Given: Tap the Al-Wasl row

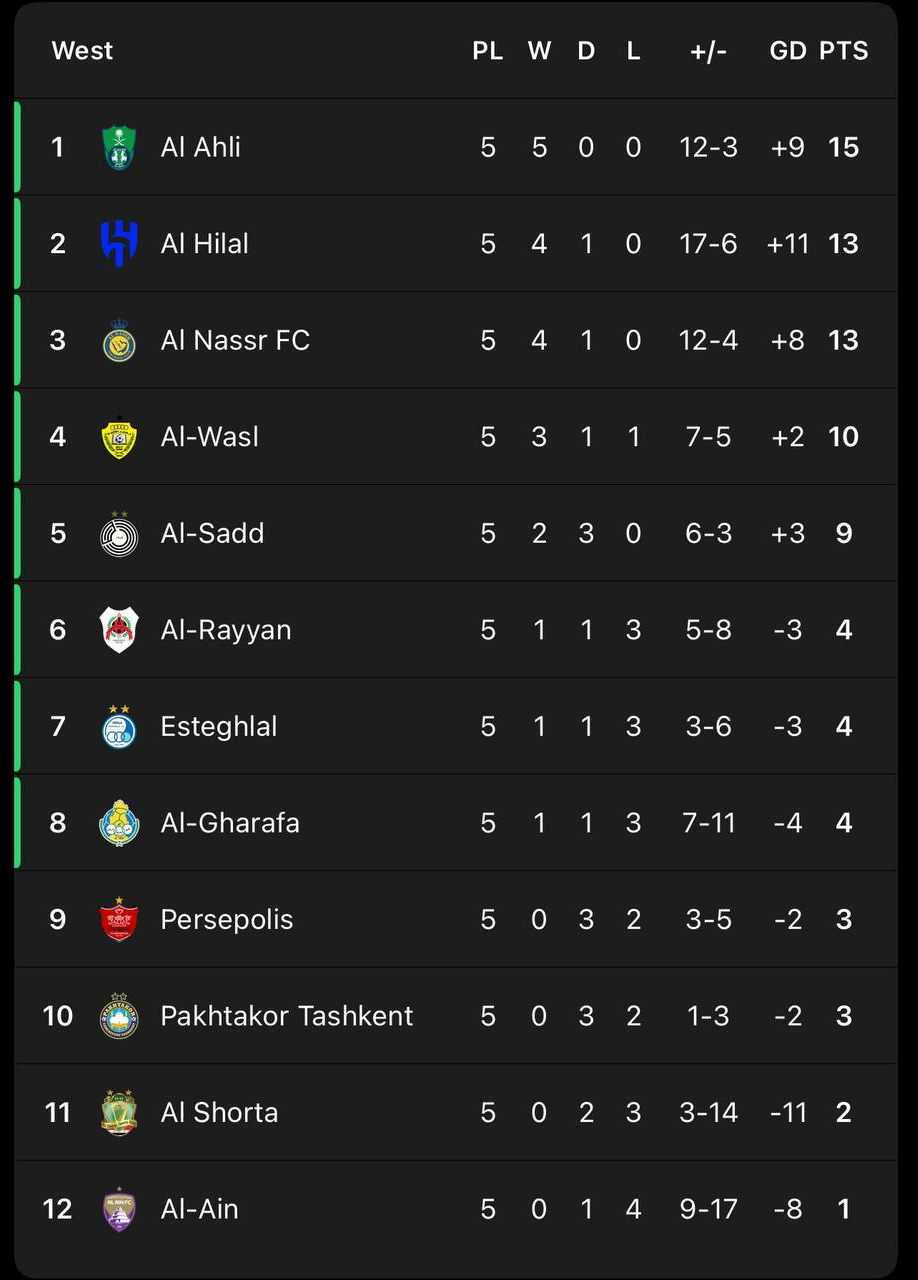Looking at the screenshot, I should pyautogui.click(x=210, y=437).
